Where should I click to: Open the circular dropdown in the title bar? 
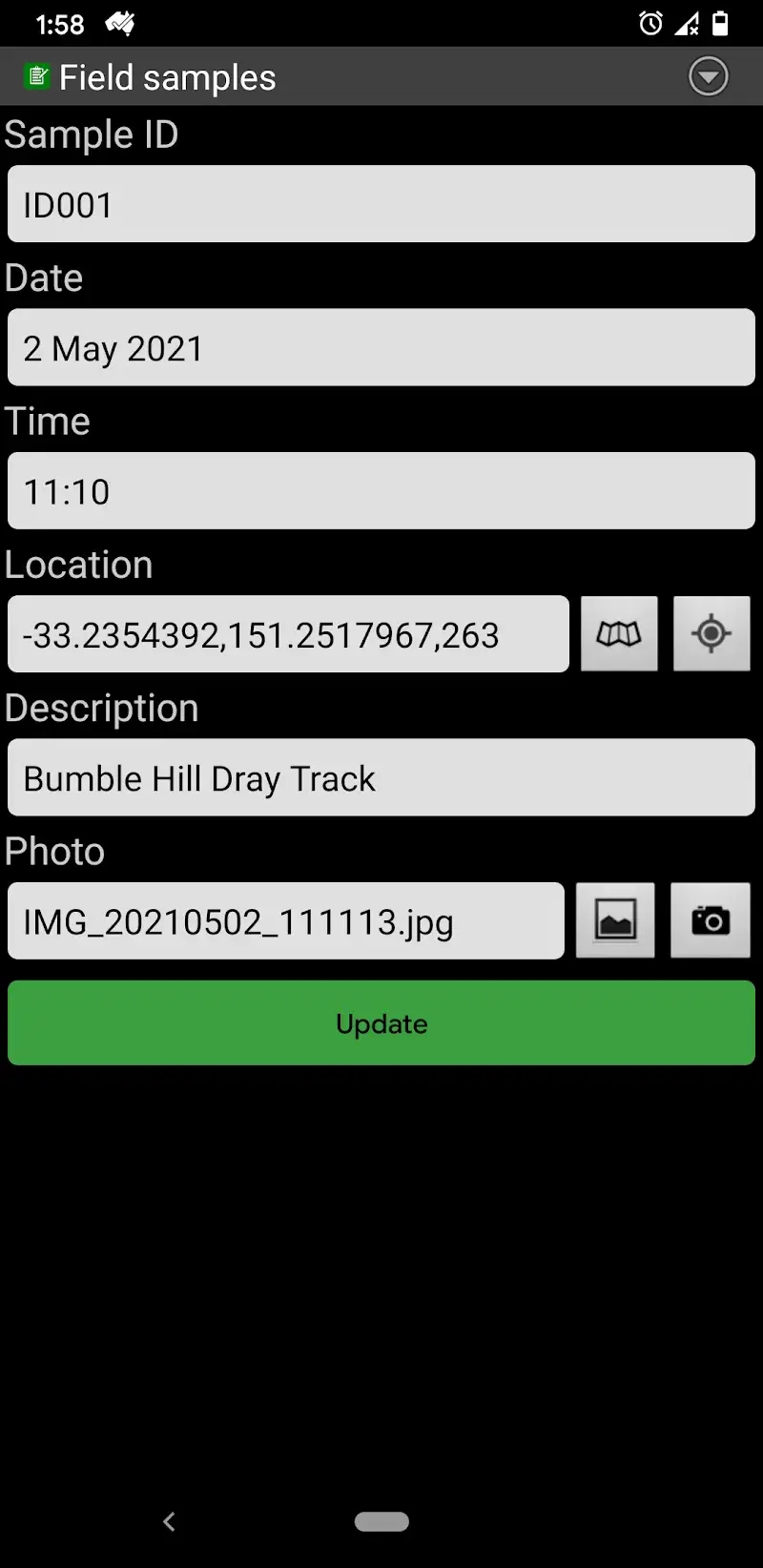[709, 75]
